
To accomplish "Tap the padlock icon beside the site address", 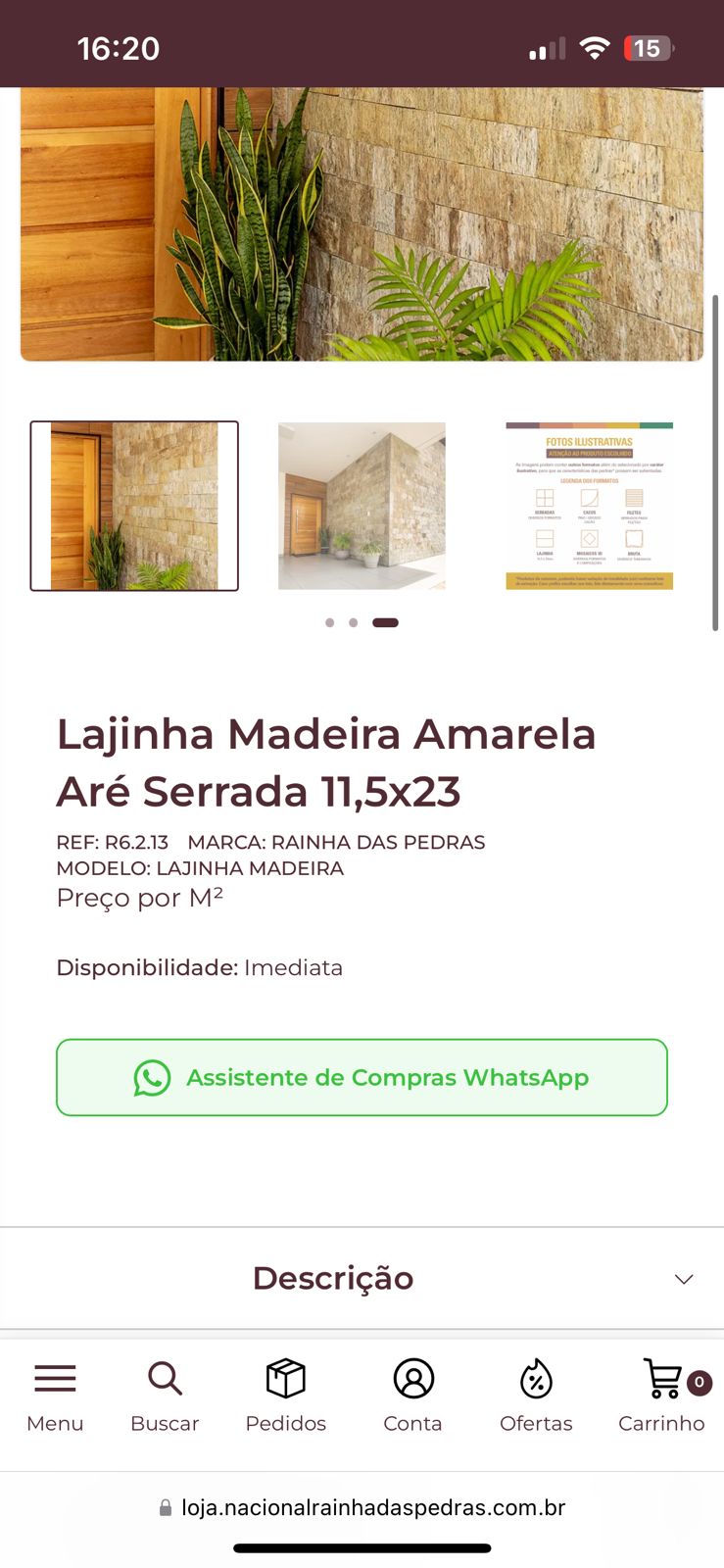I will coord(165,1507).
